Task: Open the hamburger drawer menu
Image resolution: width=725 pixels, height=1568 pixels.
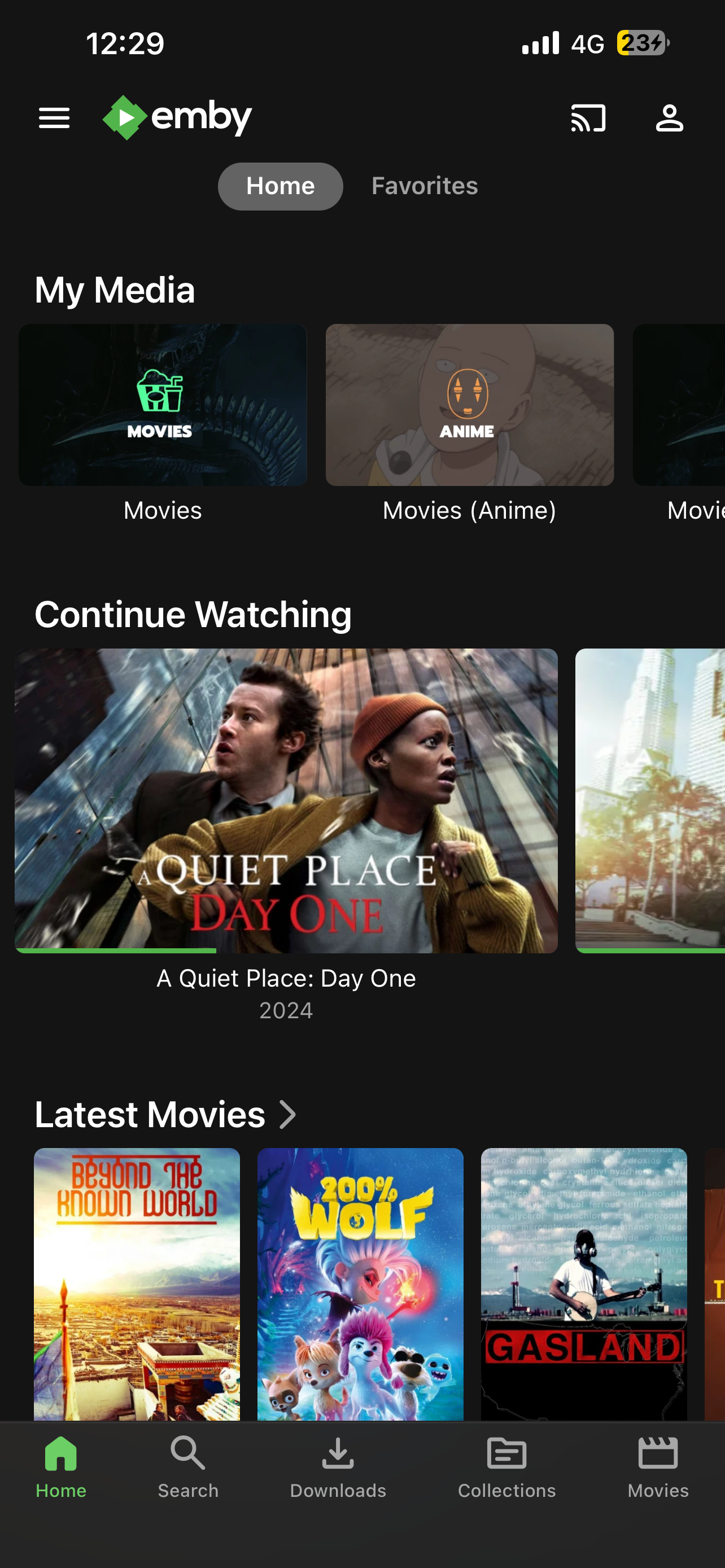Action: pyautogui.click(x=54, y=117)
